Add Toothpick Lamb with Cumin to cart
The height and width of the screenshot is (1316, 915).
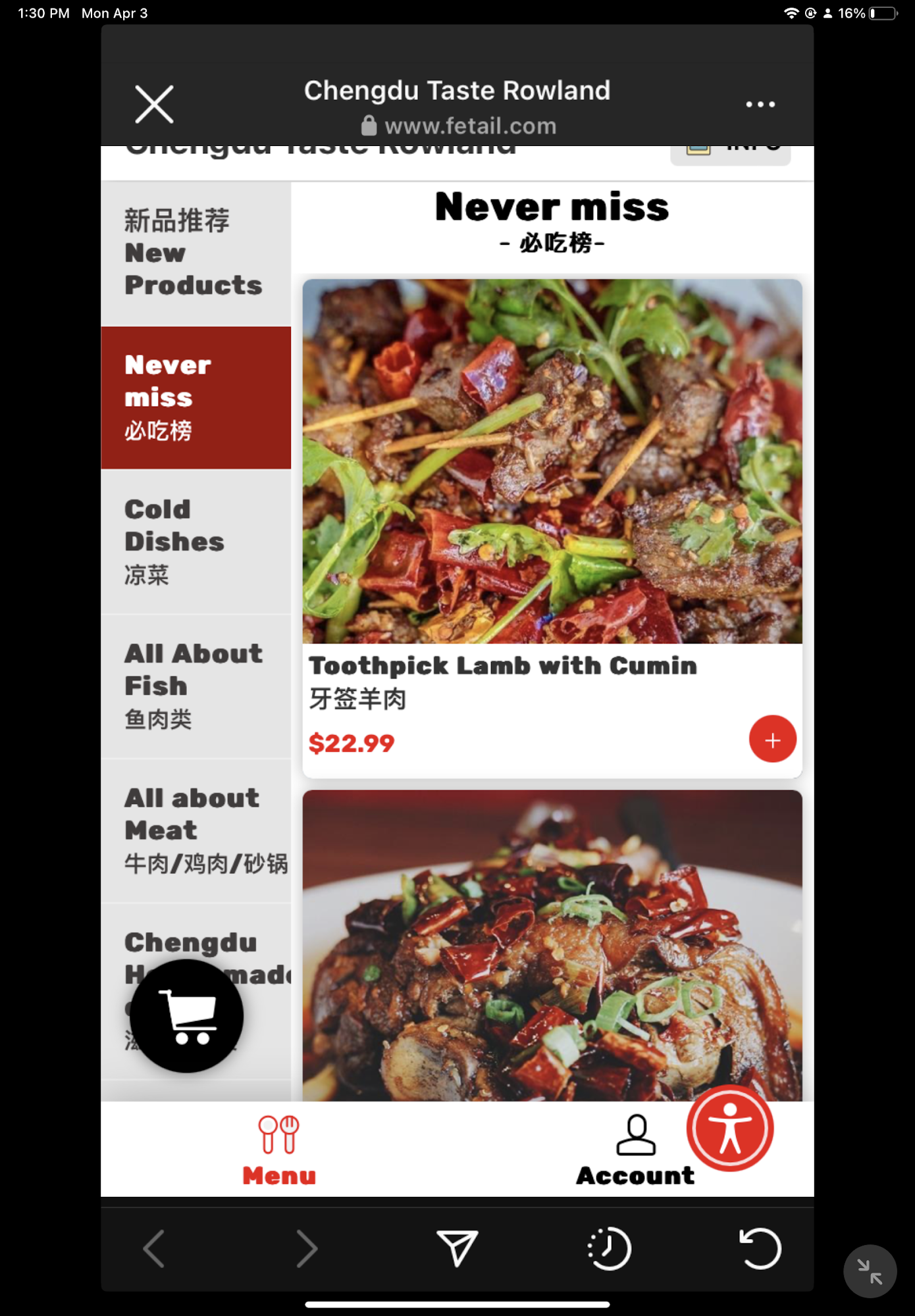tap(772, 739)
